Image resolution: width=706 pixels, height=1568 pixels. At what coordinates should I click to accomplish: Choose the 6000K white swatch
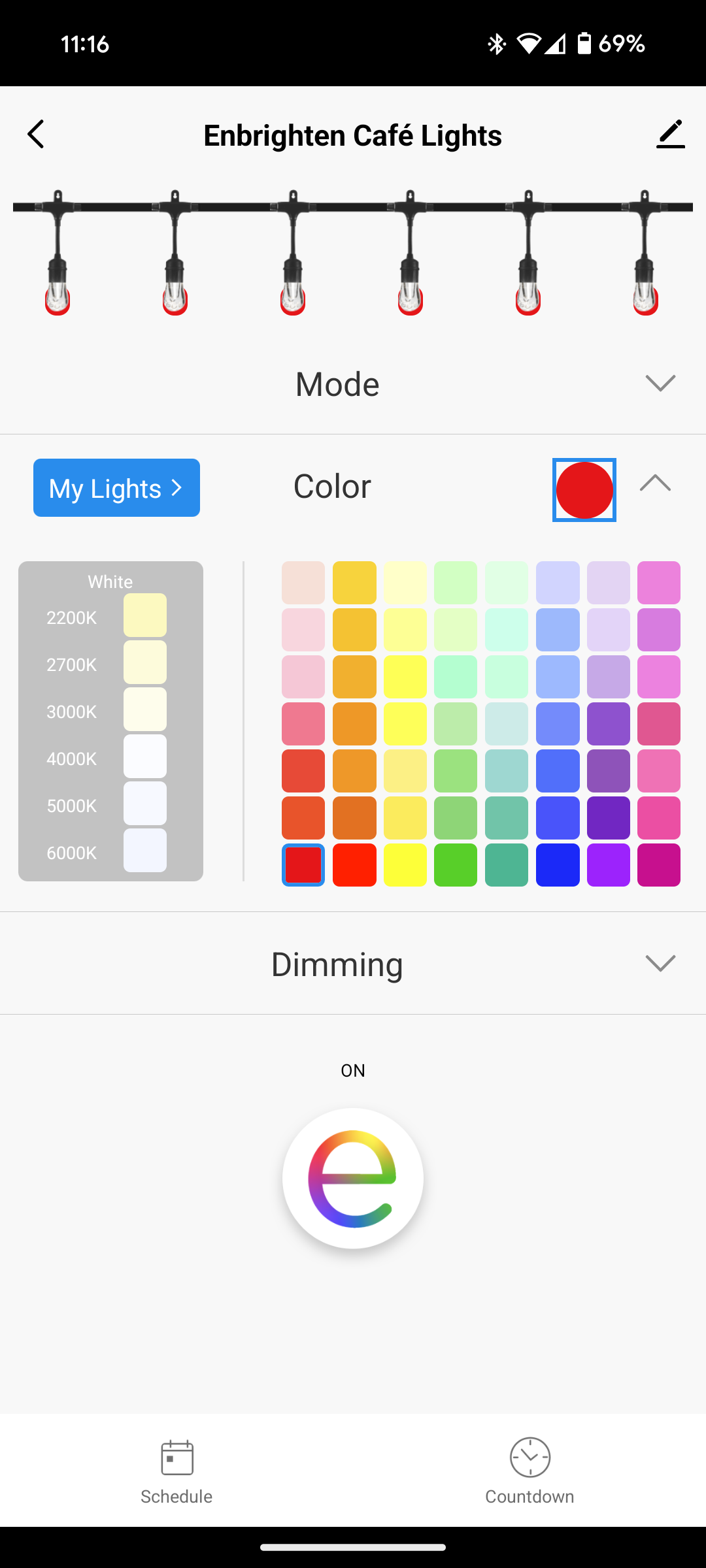click(x=145, y=851)
